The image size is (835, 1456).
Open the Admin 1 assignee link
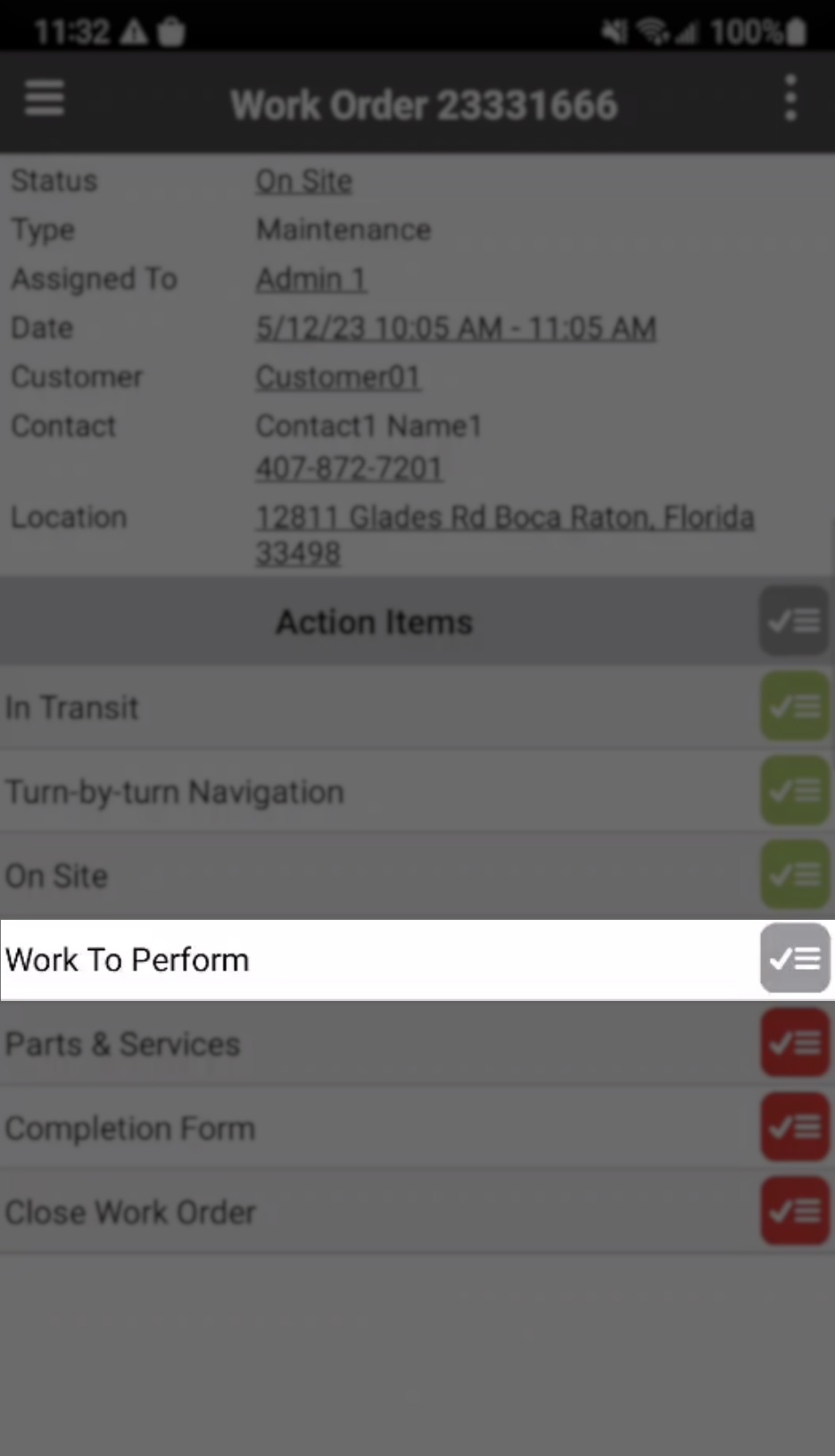click(x=310, y=279)
